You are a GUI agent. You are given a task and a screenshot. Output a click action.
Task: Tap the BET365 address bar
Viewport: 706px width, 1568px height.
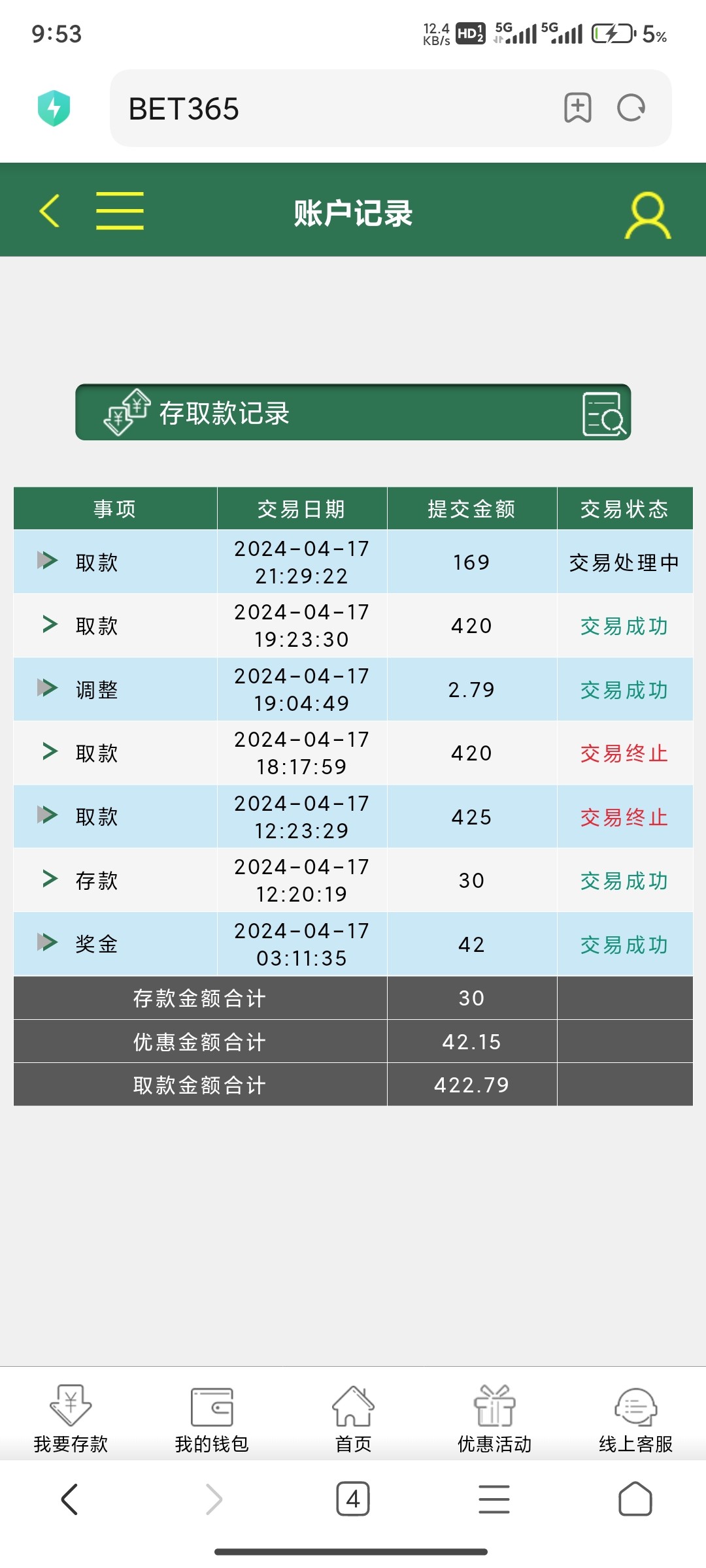pyautogui.click(x=327, y=108)
